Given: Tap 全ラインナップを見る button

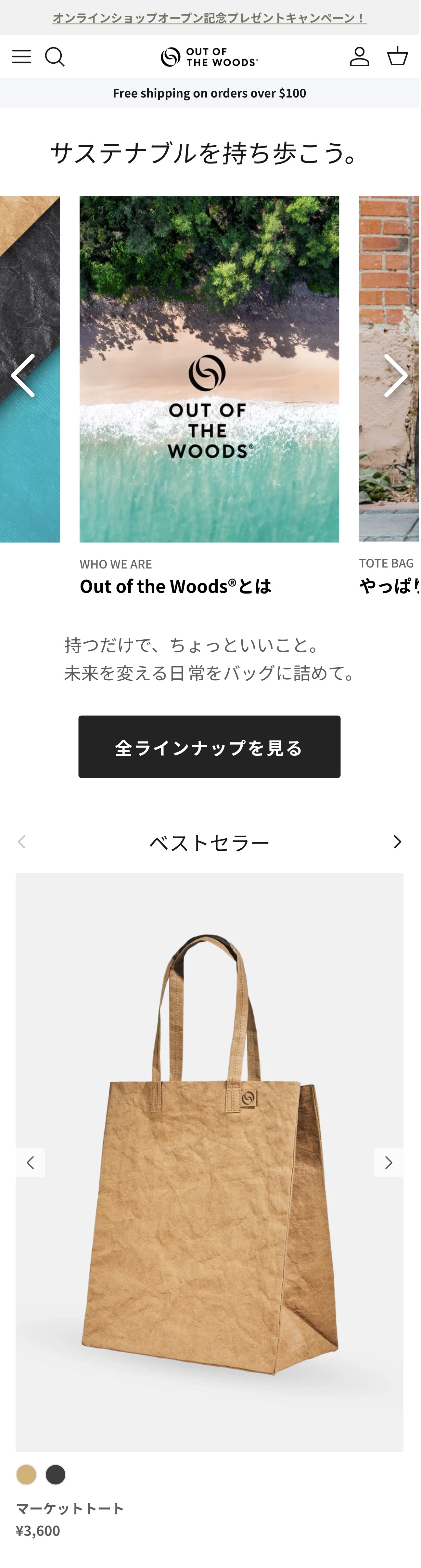Looking at the screenshot, I should point(209,747).
